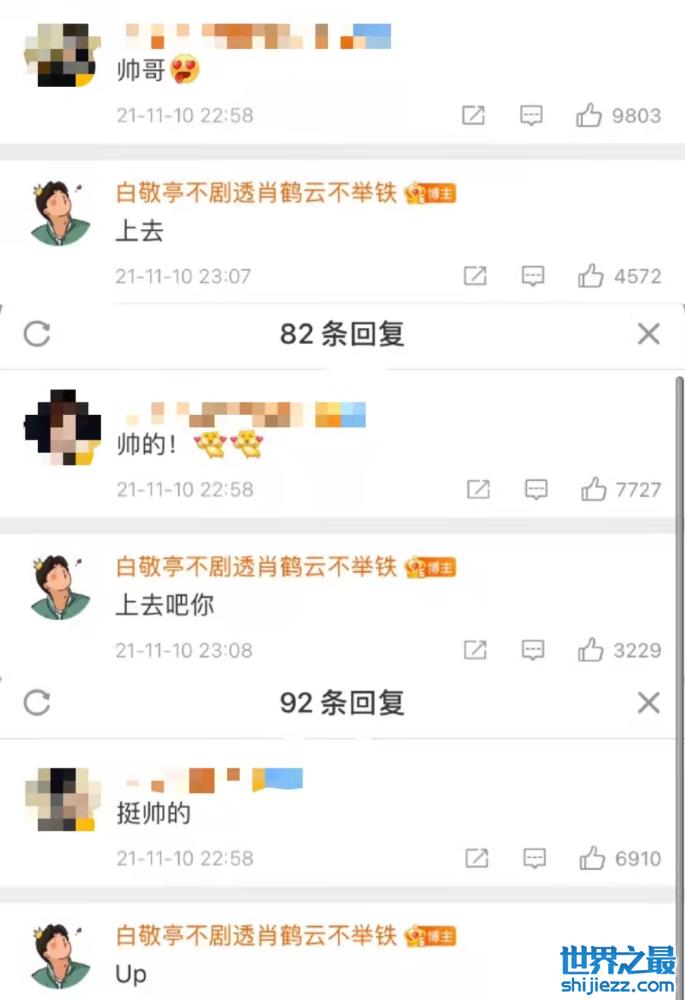
Task: Share the comment "挺帅的"
Action: [477, 858]
